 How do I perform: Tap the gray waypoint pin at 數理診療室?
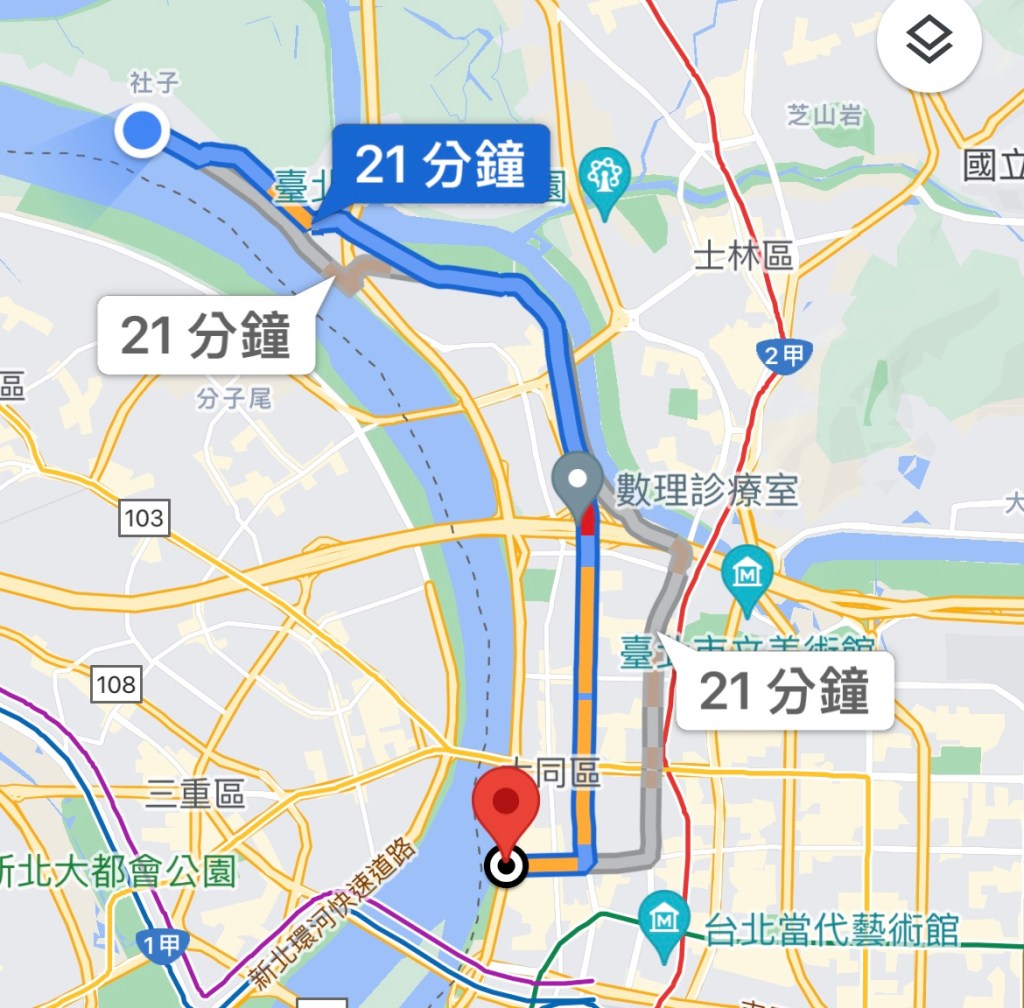click(578, 479)
